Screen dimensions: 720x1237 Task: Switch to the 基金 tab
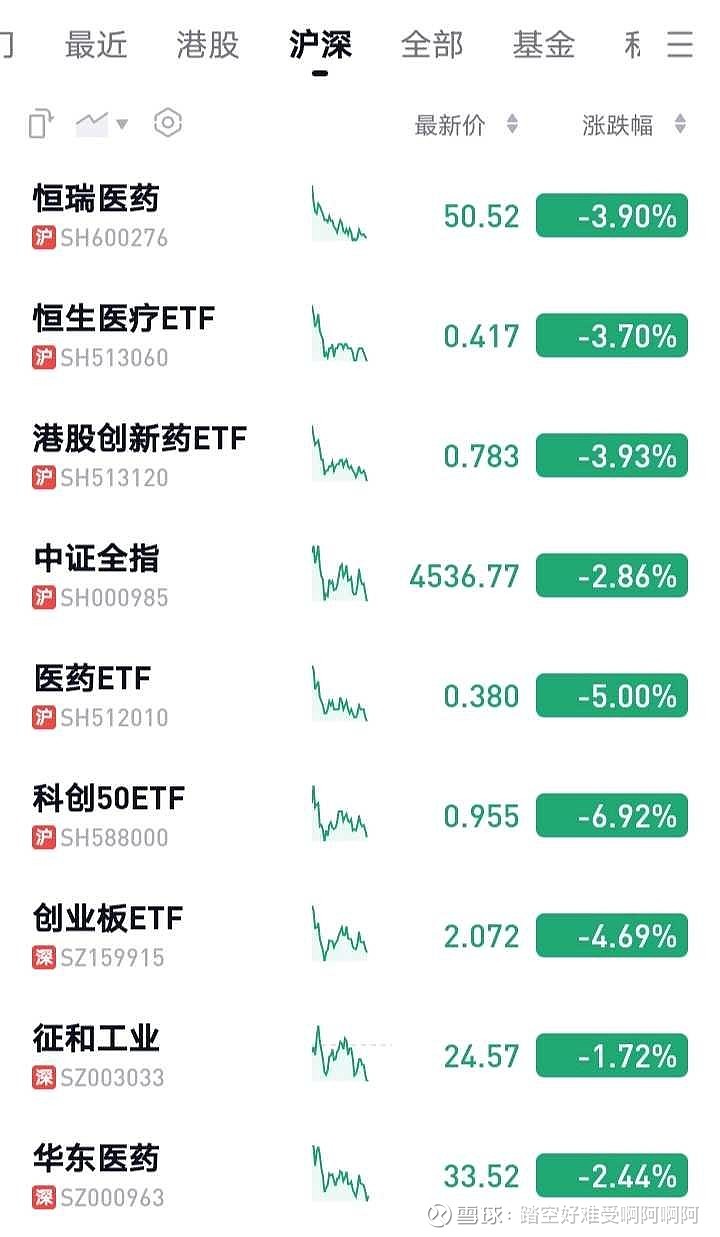coord(545,45)
